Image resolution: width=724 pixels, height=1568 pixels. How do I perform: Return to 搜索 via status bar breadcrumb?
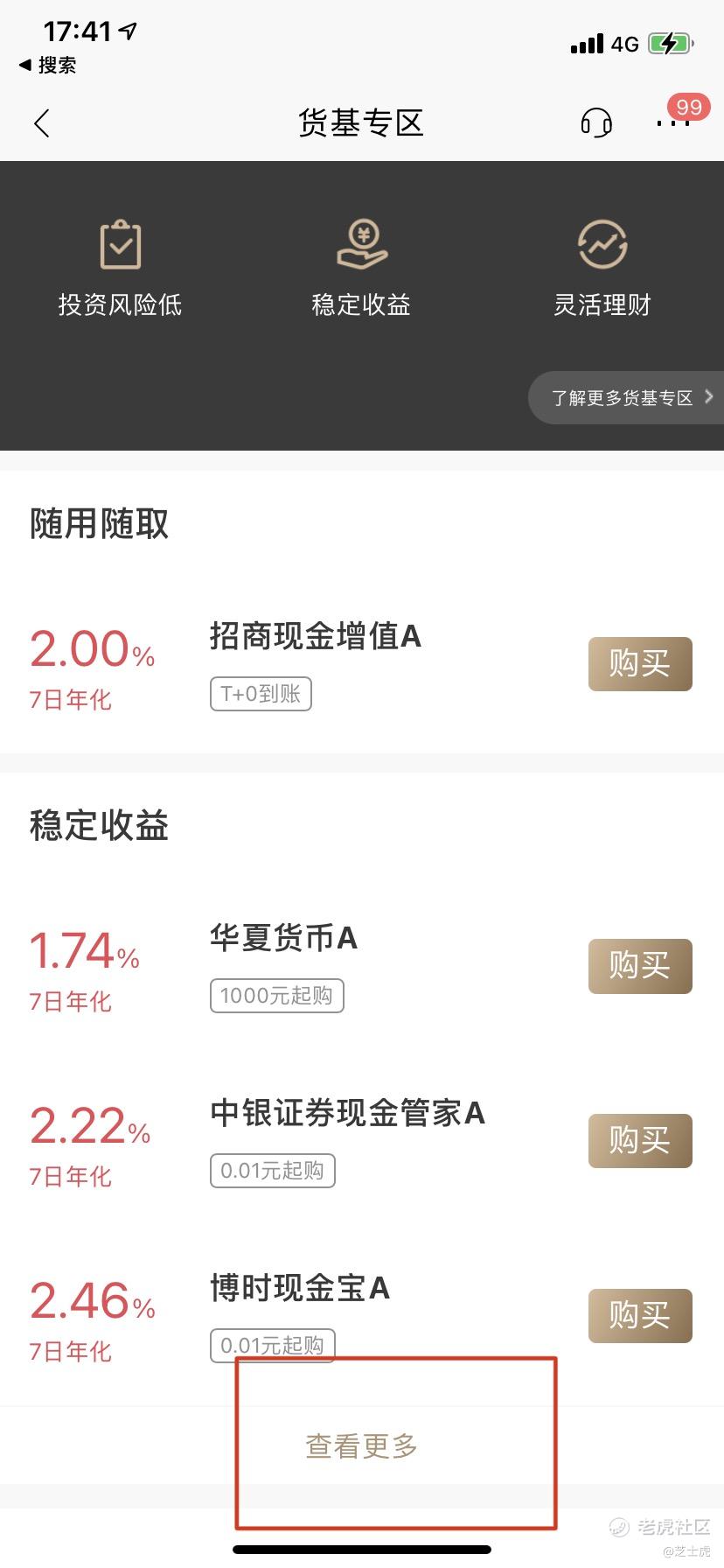[47, 66]
